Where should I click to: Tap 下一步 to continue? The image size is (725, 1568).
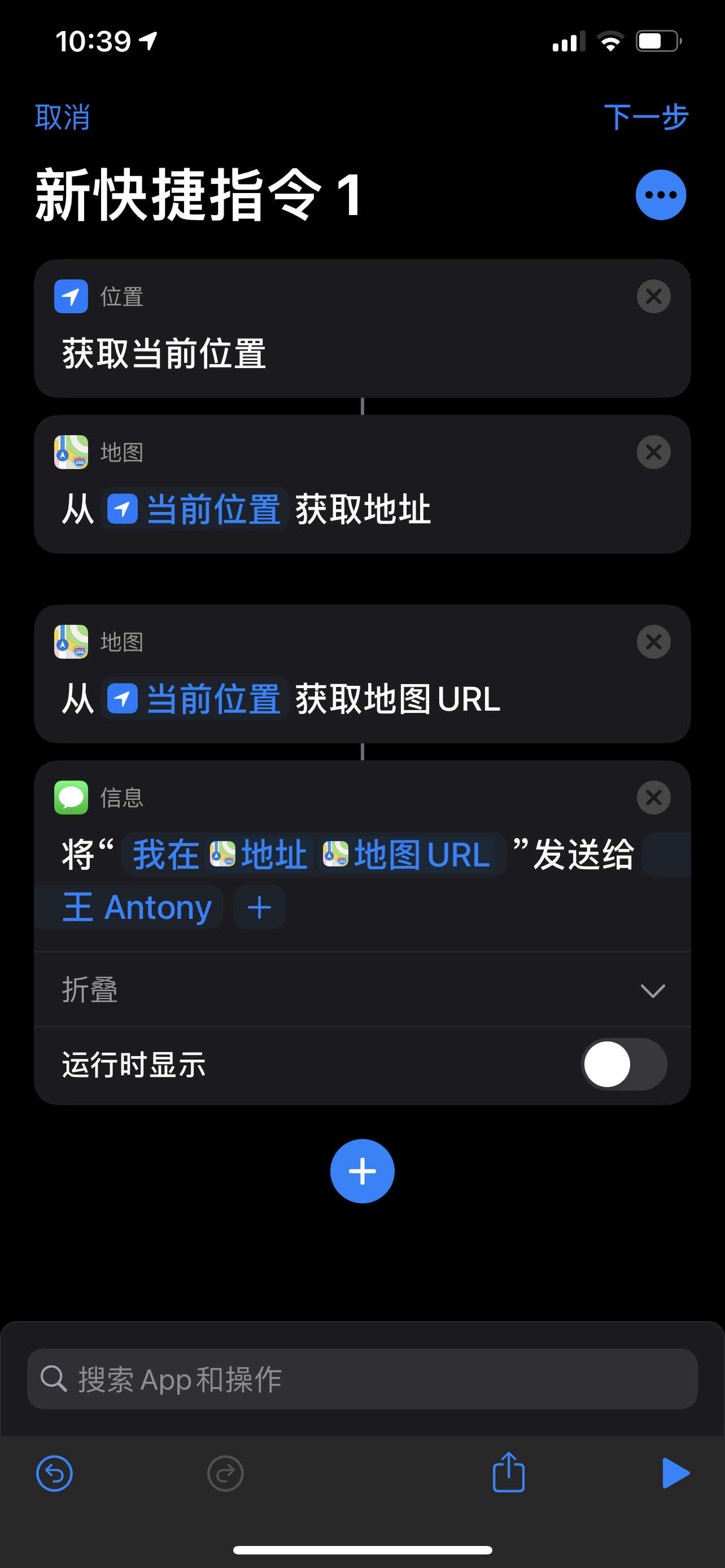tap(645, 117)
